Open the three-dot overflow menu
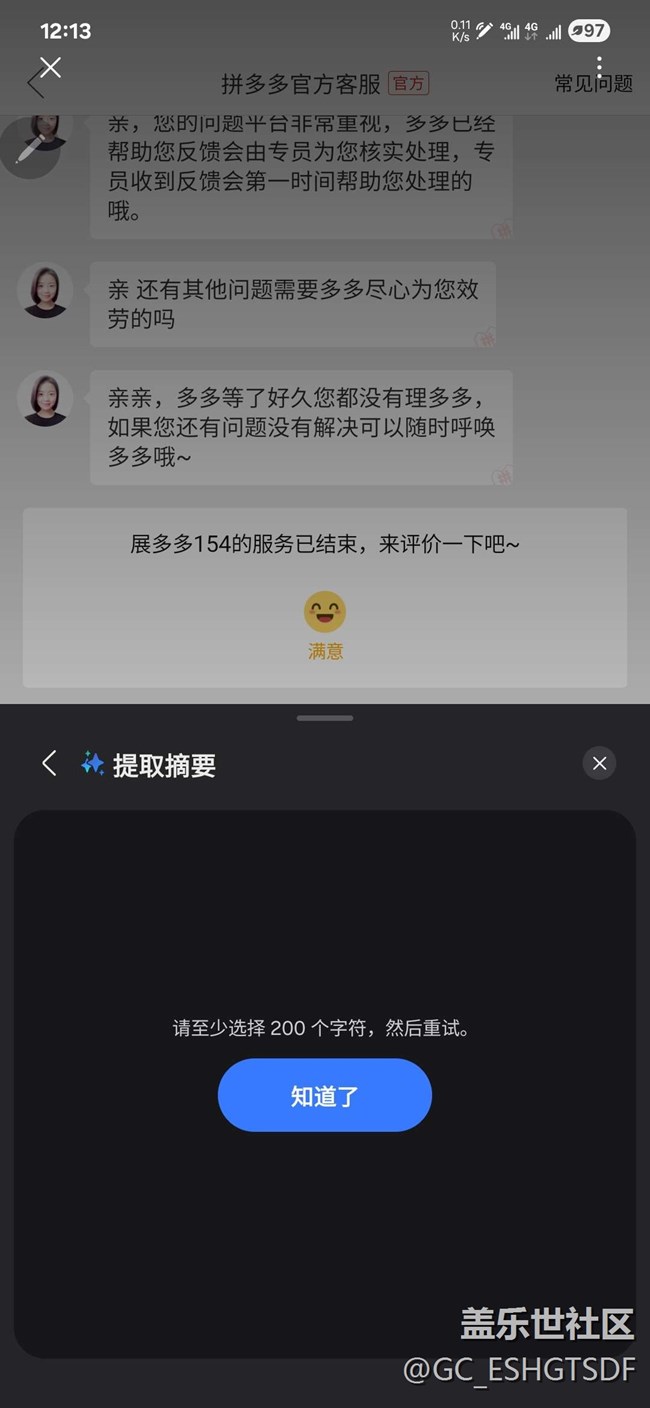Screen dimensions: 650x1408 click(599, 66)
